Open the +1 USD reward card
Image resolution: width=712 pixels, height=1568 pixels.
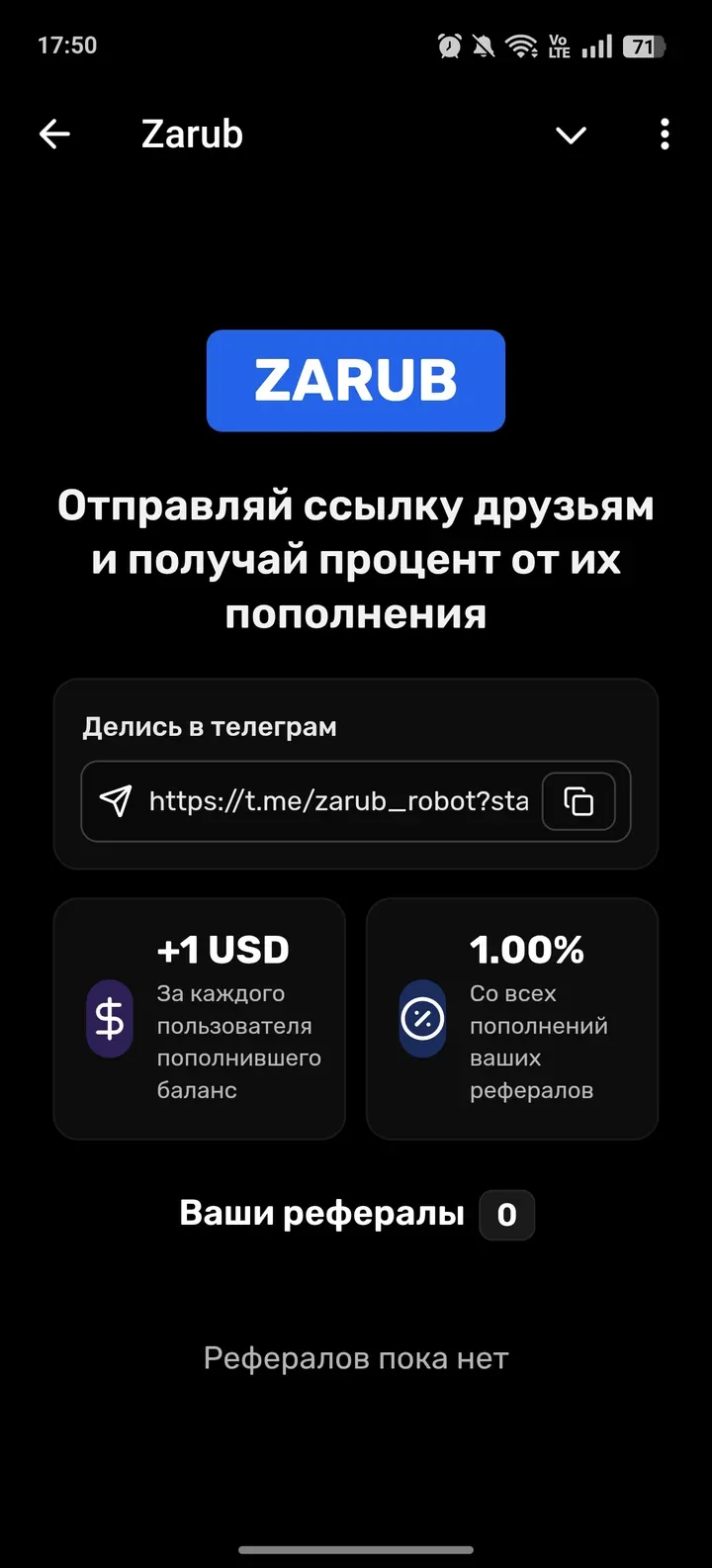coord(200,1018)
